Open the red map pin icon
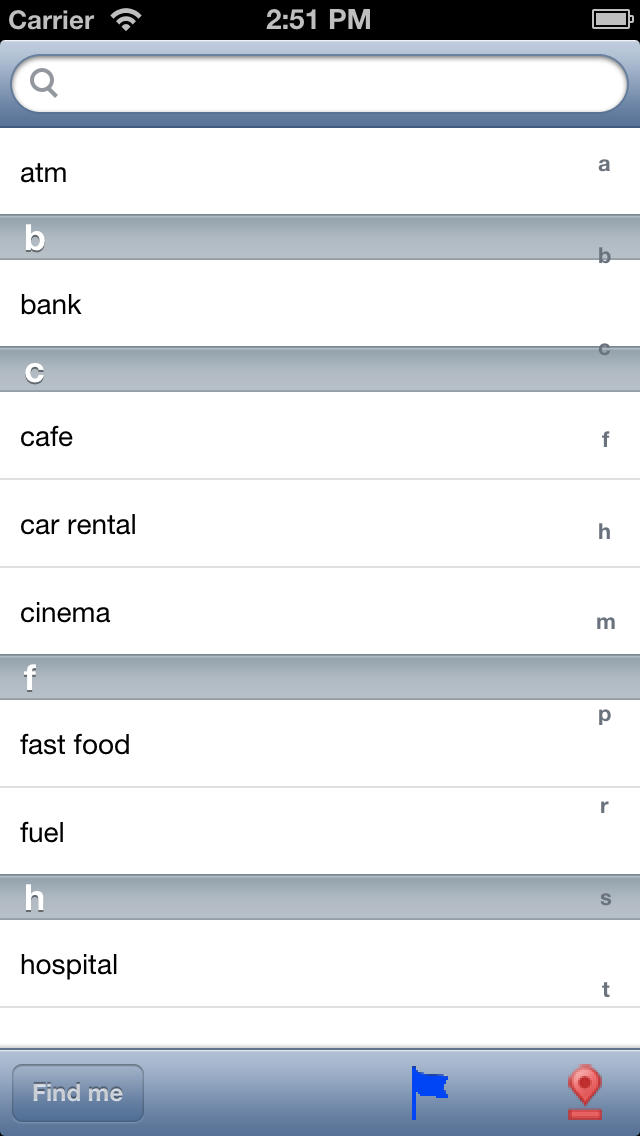This screenshot has width=640, height=1136. 585,1092
